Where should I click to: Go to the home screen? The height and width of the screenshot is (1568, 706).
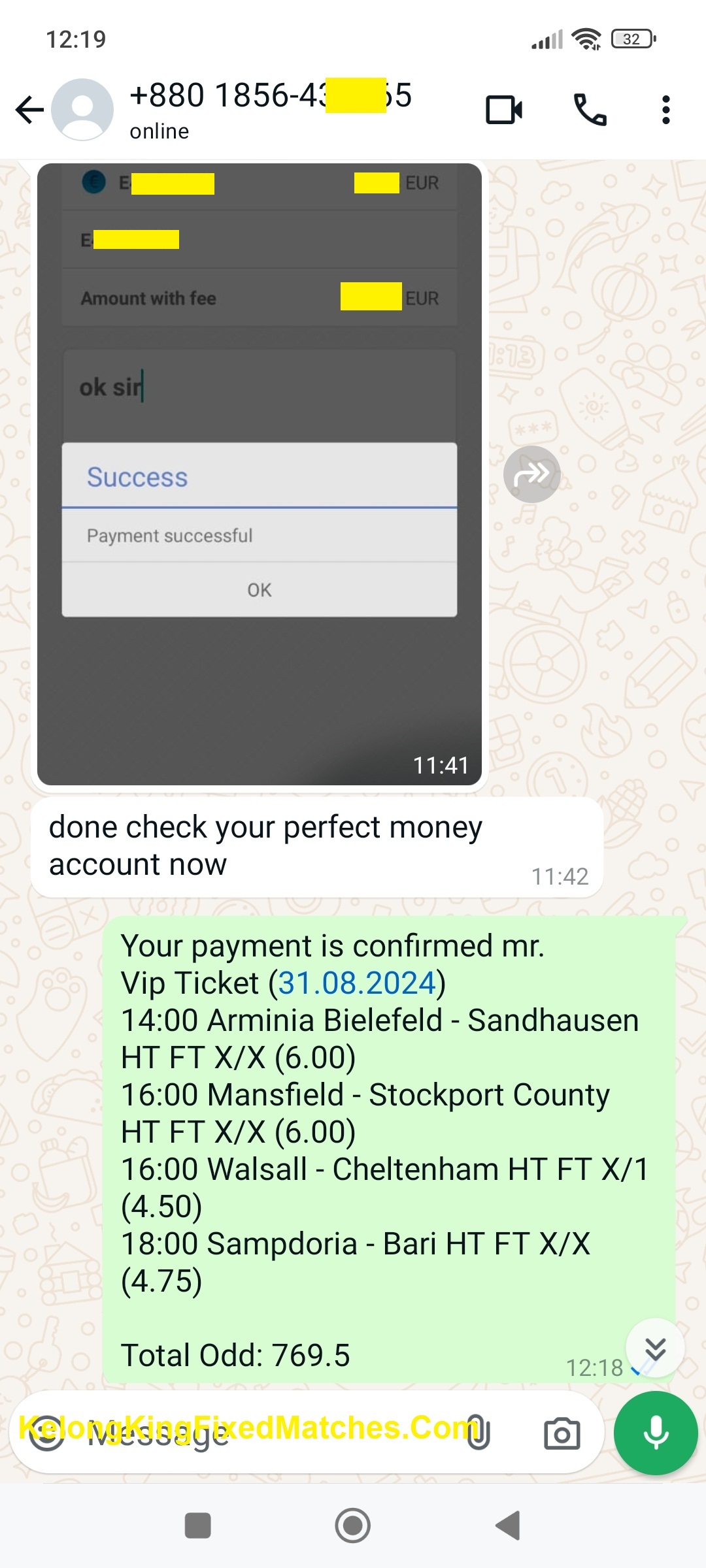point(352,1526)
